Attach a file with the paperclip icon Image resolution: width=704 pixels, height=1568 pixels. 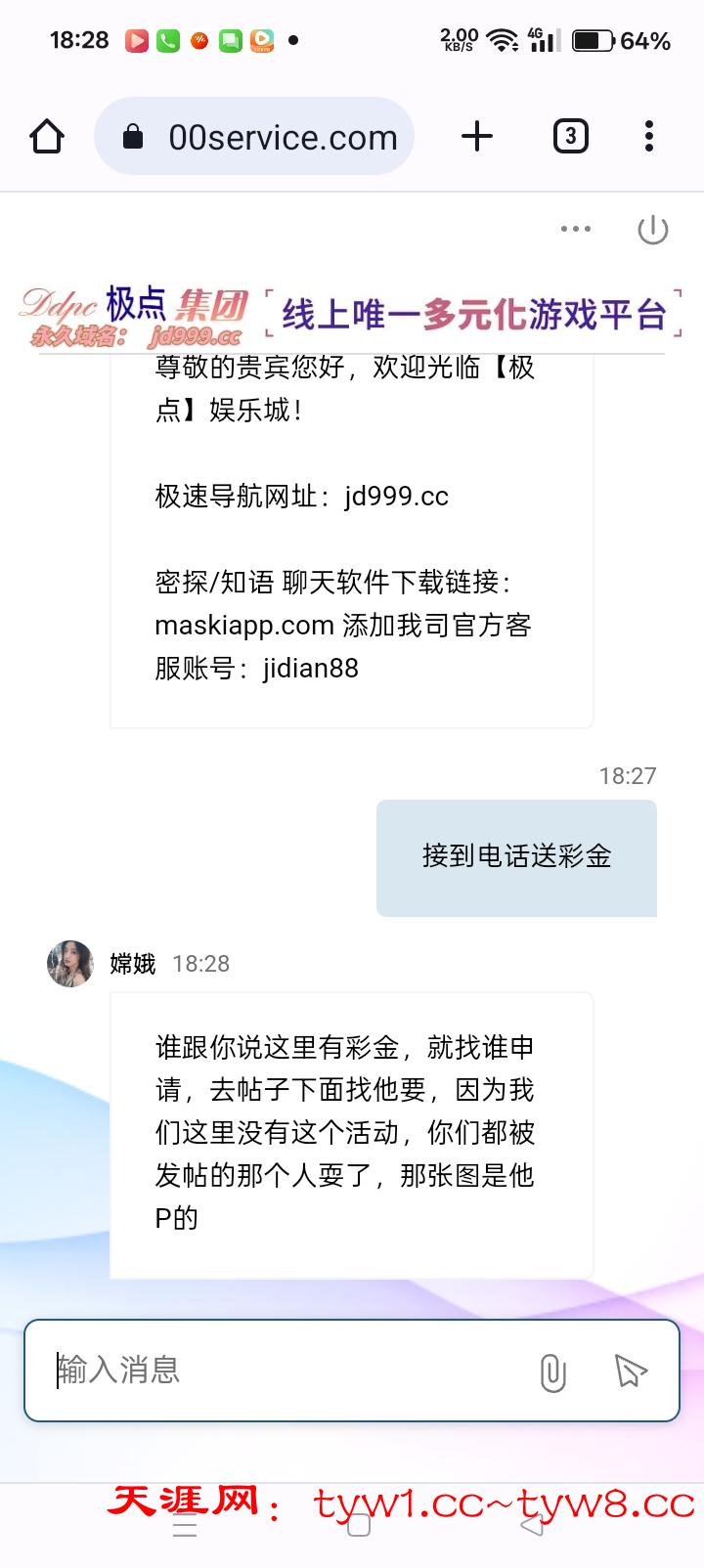pyautogui.click(x=552, y=1372)
